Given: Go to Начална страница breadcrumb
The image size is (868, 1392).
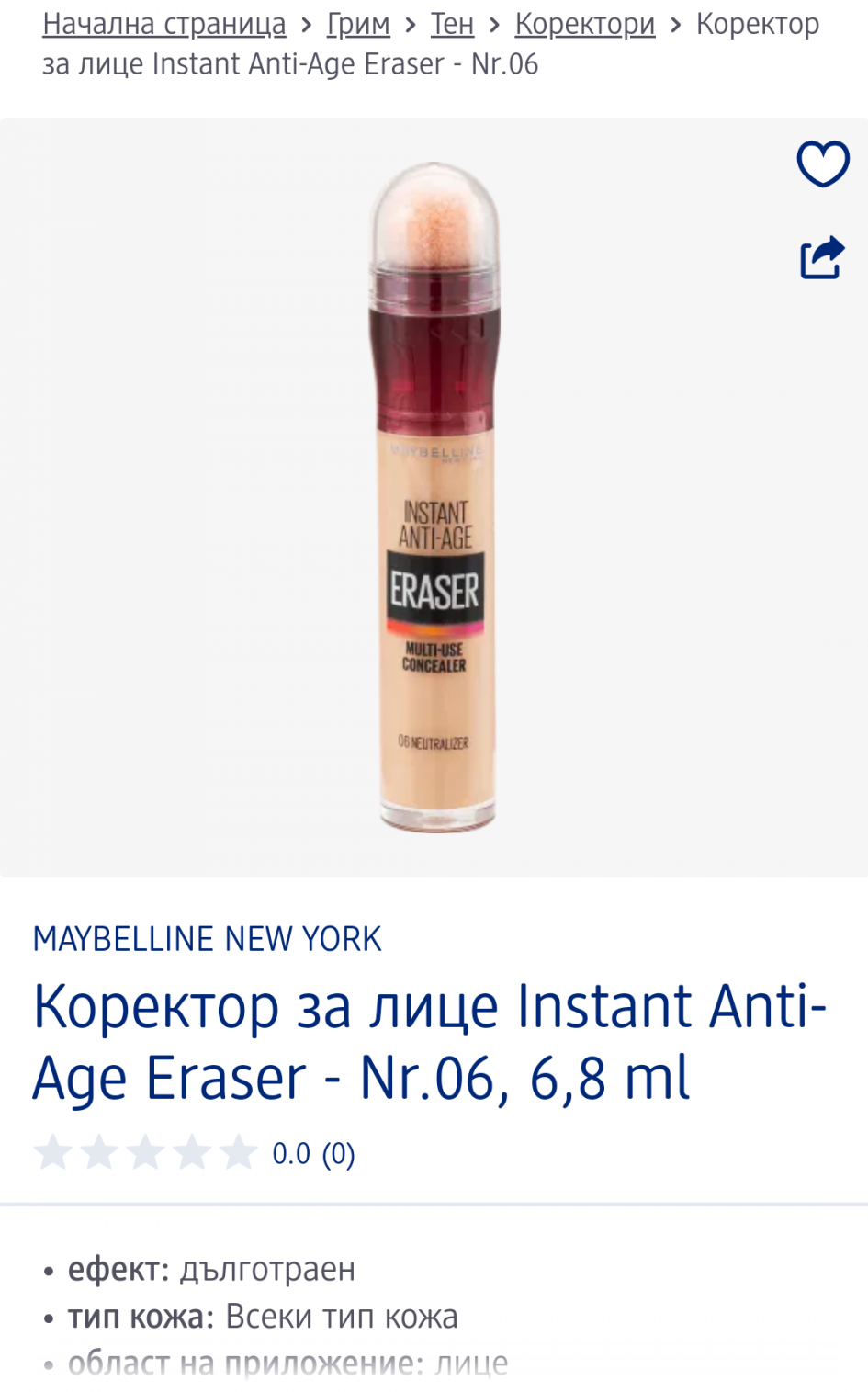Looking at the screenshot, I should (x=164, y=25).
